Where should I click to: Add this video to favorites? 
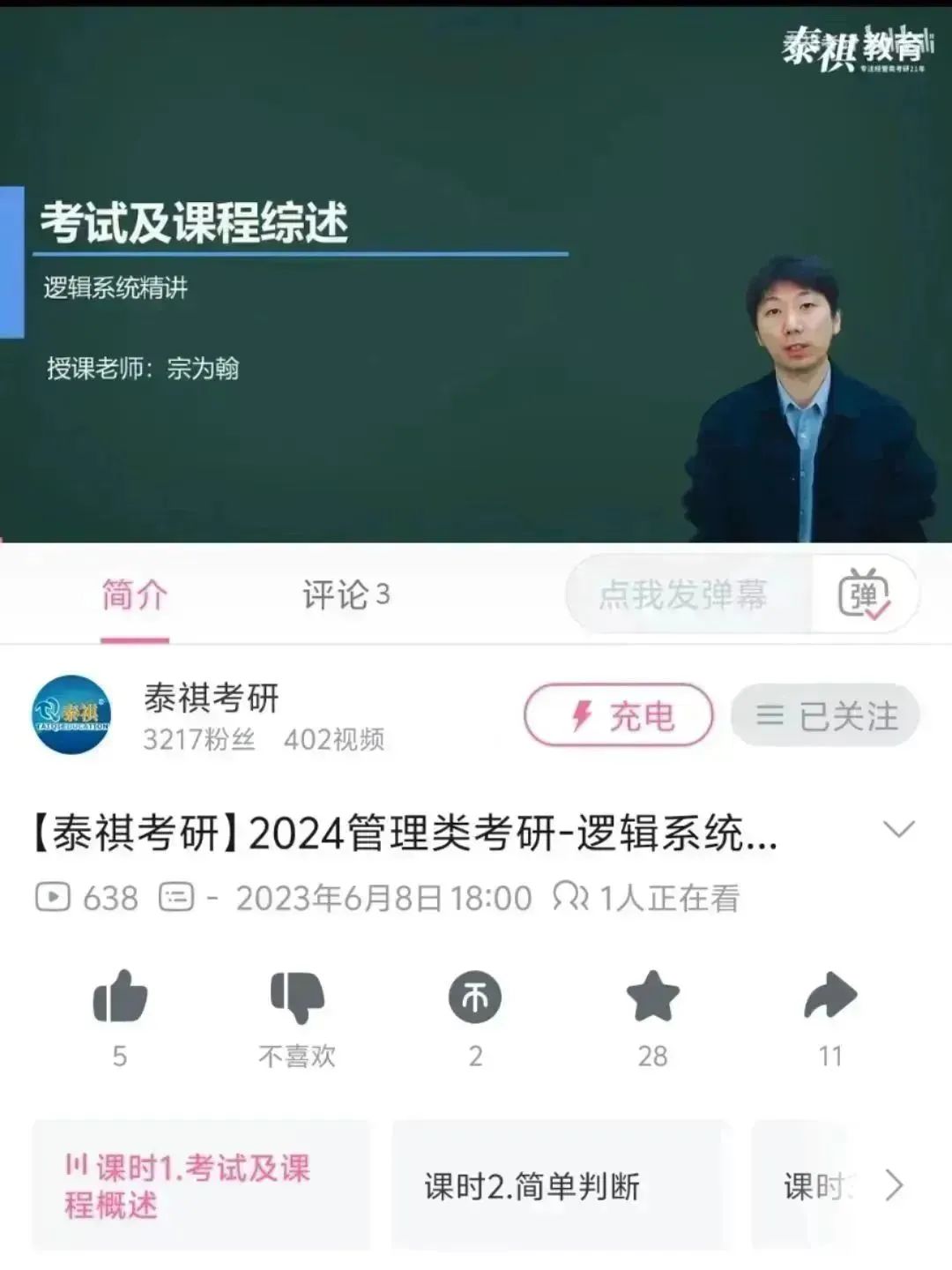(652, 997)
